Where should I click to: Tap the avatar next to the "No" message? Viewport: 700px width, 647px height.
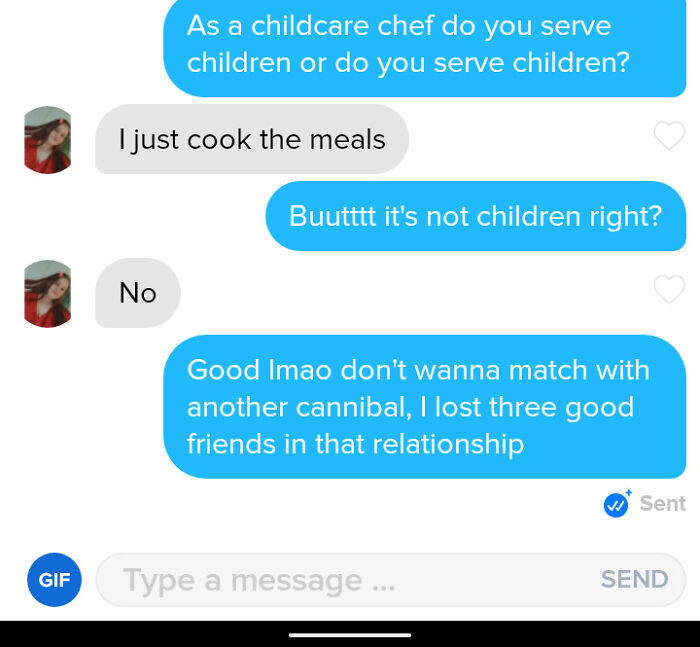coord(47,294)
